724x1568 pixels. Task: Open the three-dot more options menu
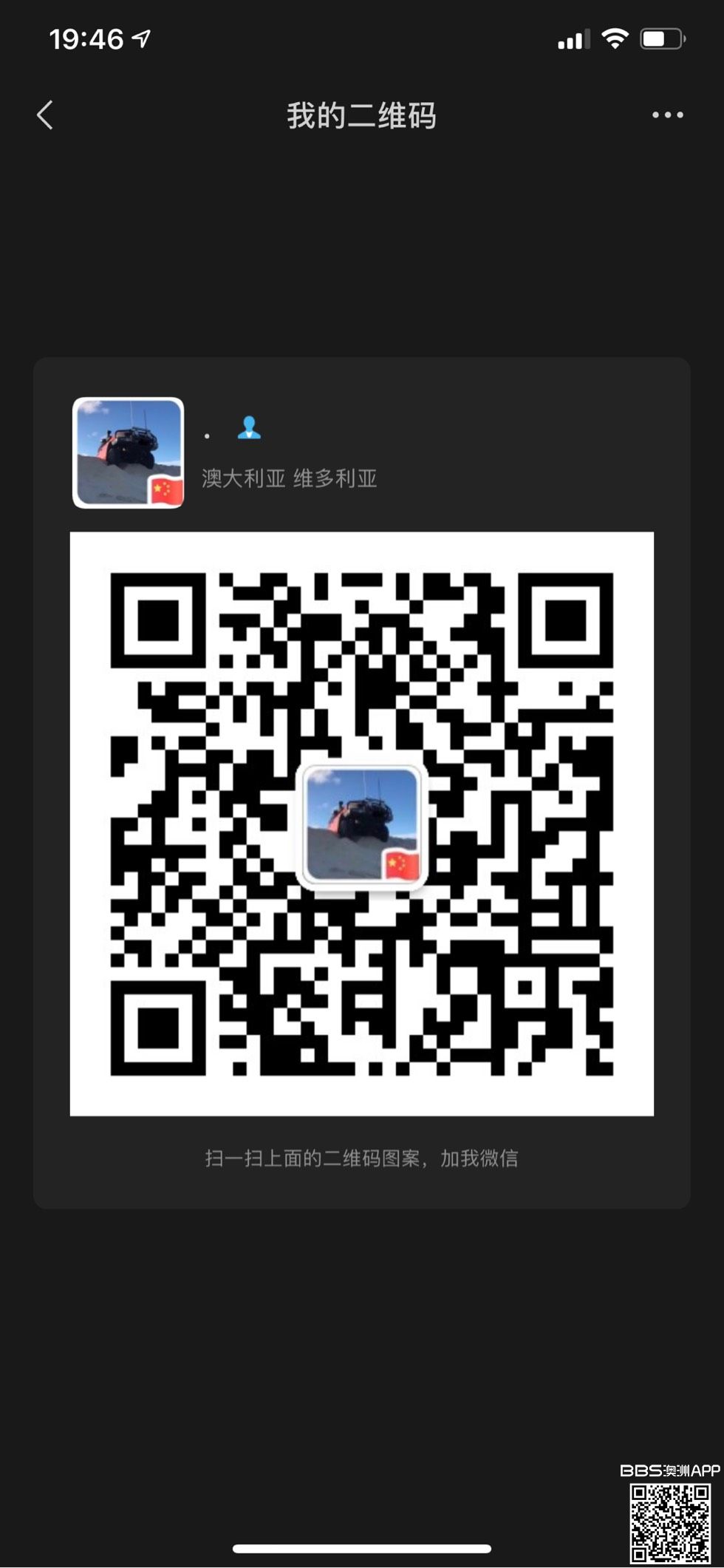[x=667, y=115]
